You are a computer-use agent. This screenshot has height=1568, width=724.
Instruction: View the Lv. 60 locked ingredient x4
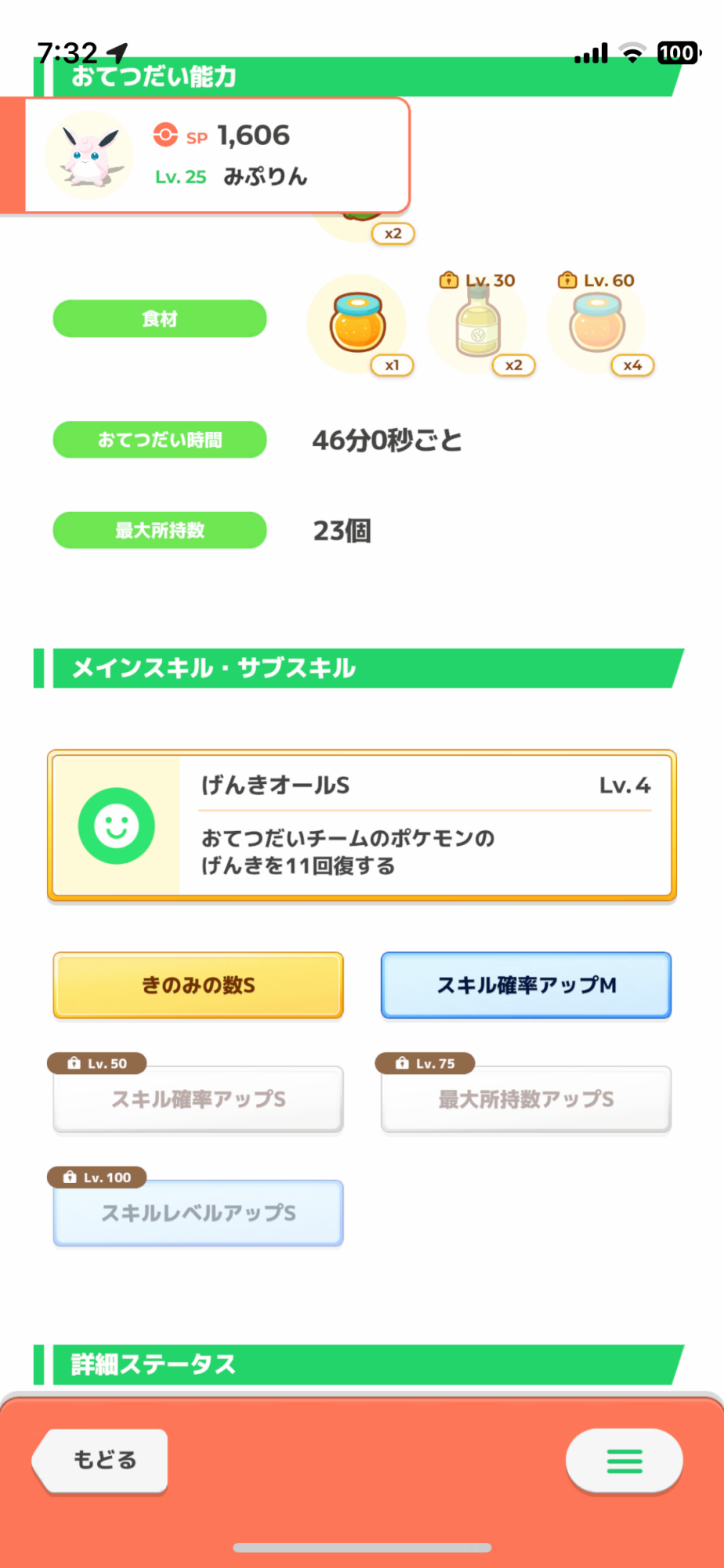(x=597, y=323)
